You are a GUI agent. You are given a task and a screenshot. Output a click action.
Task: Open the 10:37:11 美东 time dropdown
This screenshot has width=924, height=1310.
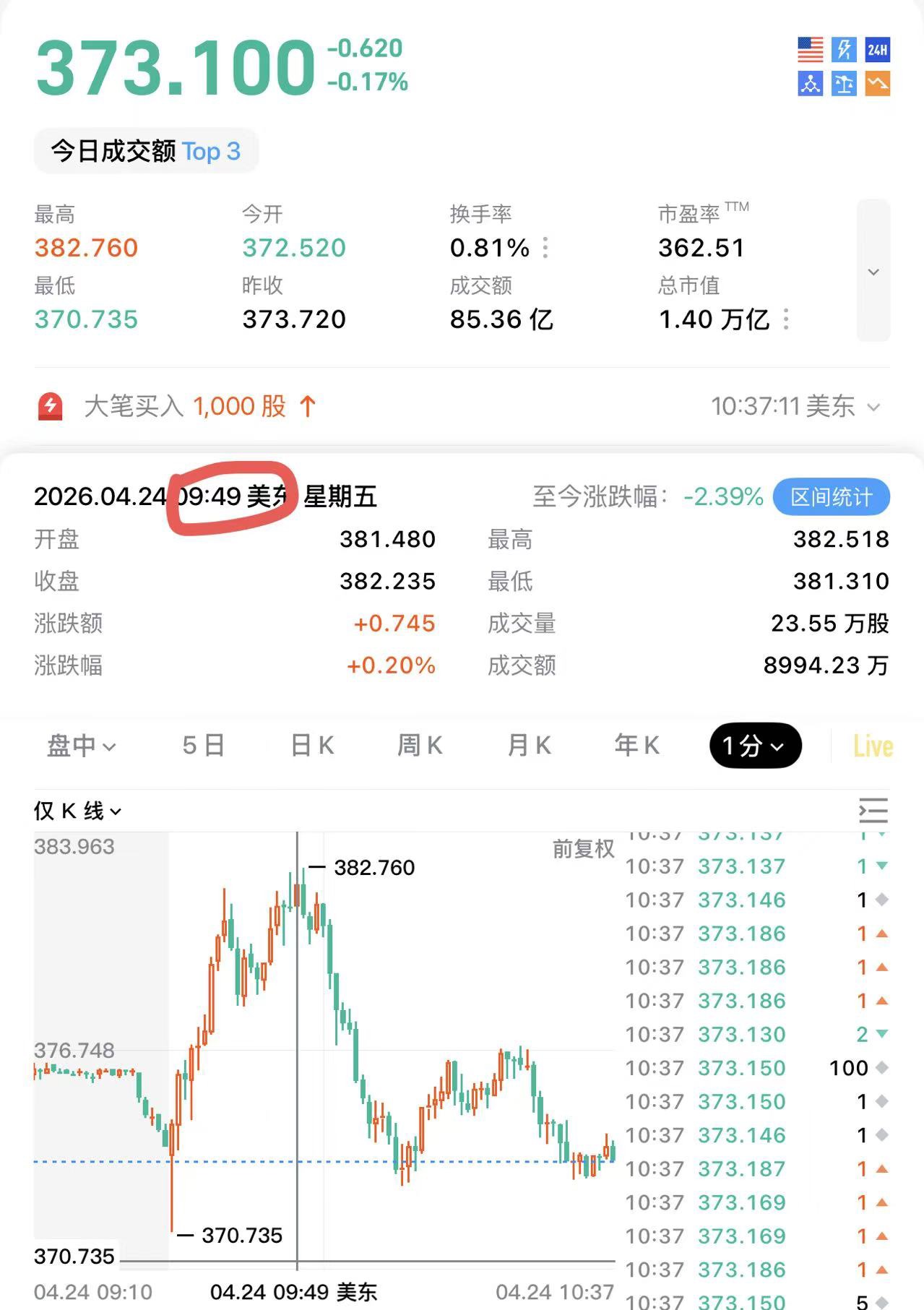click(795, 406)
